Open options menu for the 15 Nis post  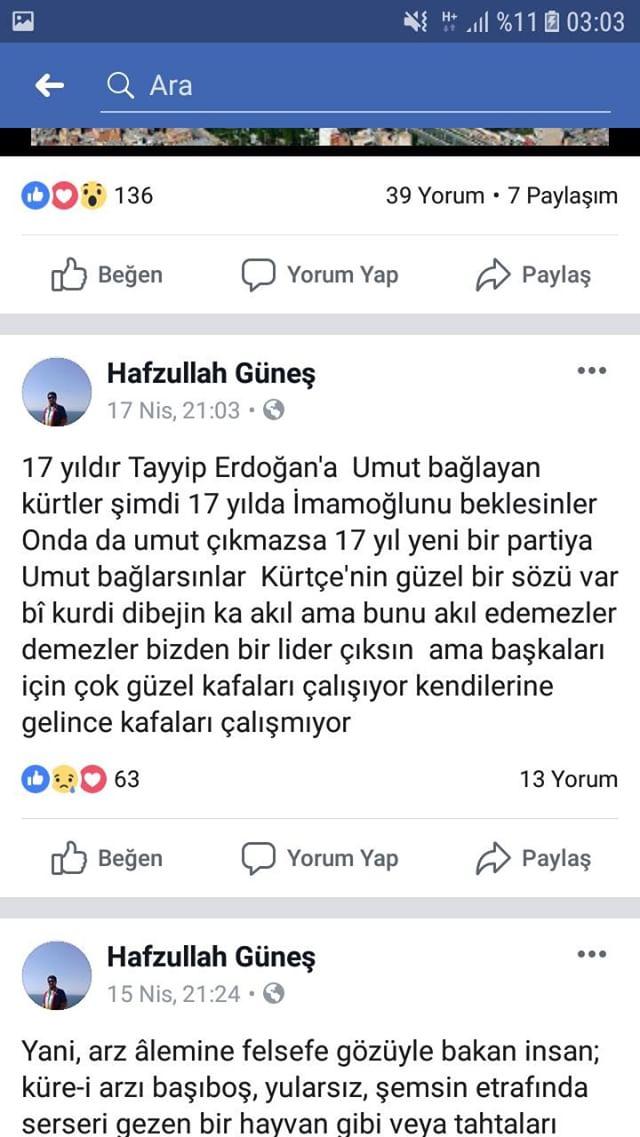click(x=592, y=955)
